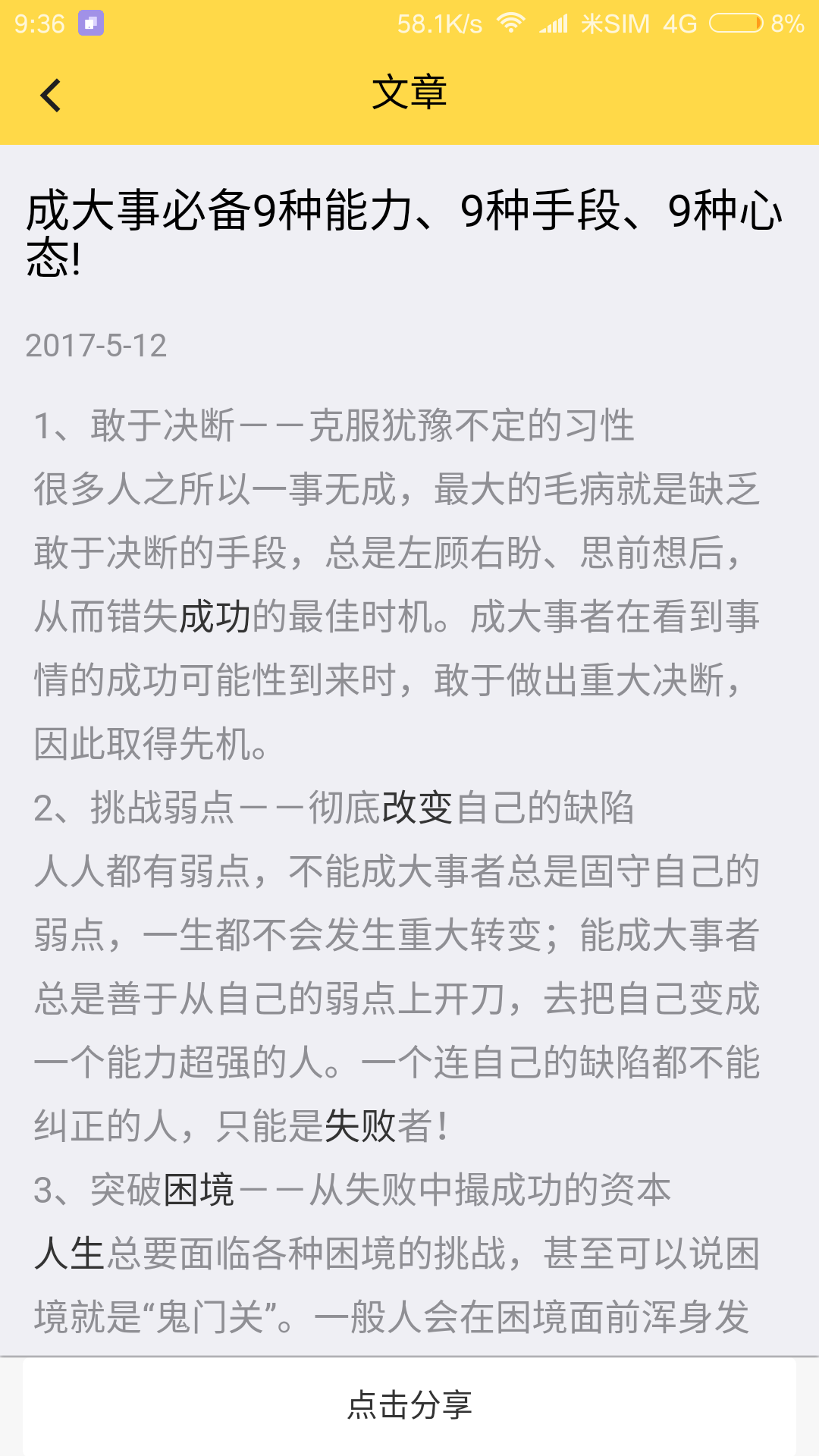
Task: Open the highlighted 困境 keyword link
Action: 199,1189
